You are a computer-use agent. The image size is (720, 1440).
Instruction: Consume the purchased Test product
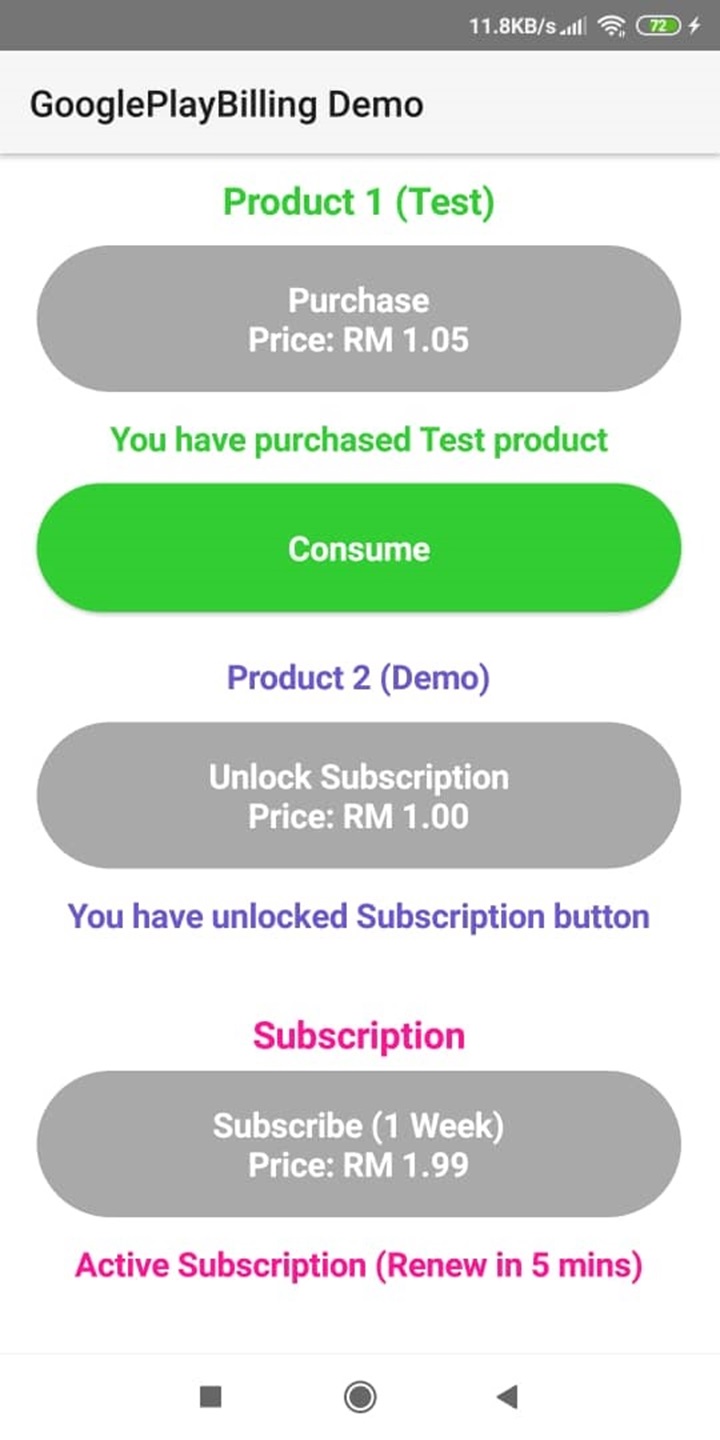359,548
